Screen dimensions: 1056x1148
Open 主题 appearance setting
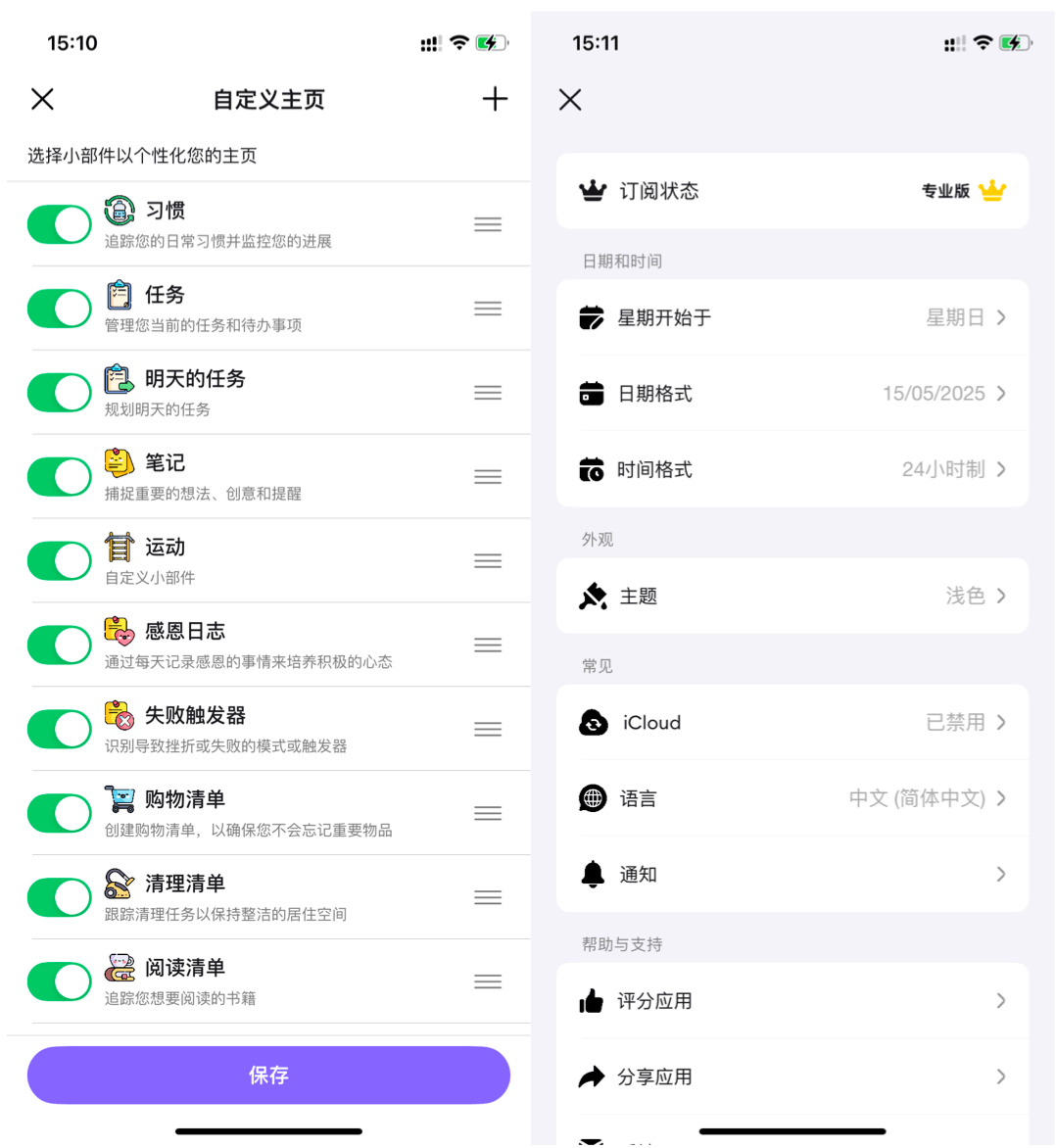click(x=792, y=596)
